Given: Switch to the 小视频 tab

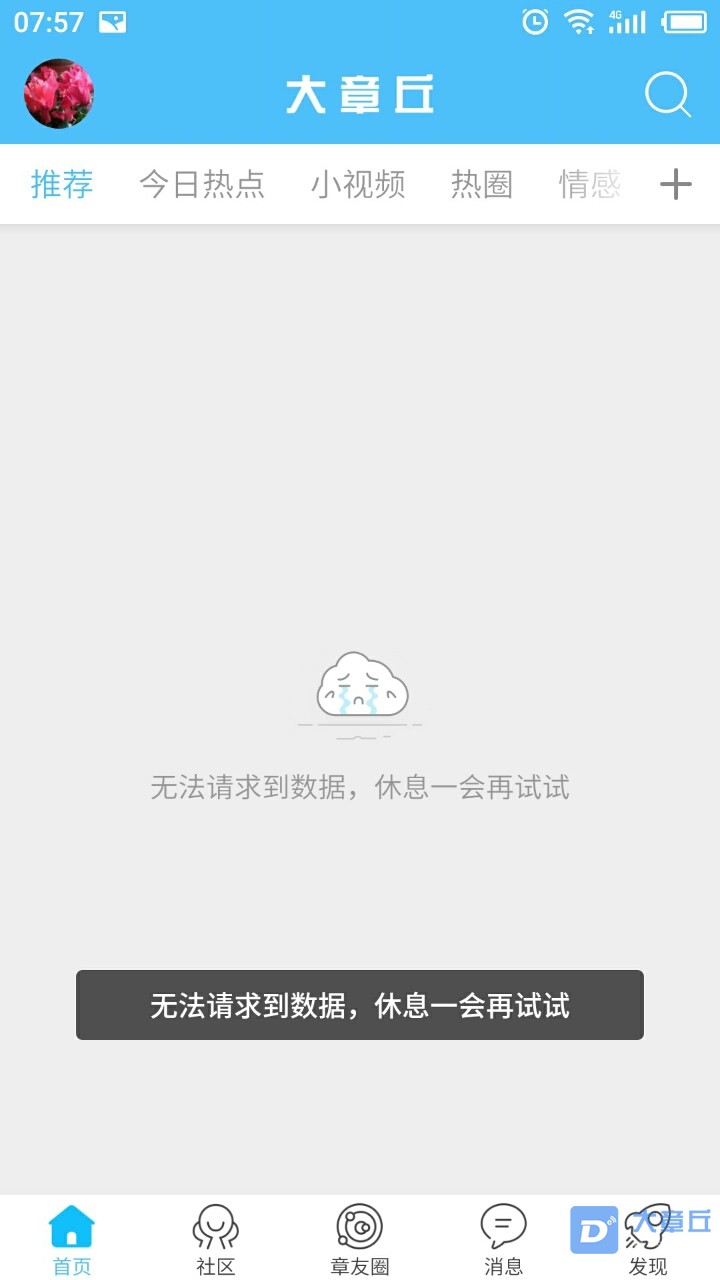Looking at the screenshot, I should (358, 185).
